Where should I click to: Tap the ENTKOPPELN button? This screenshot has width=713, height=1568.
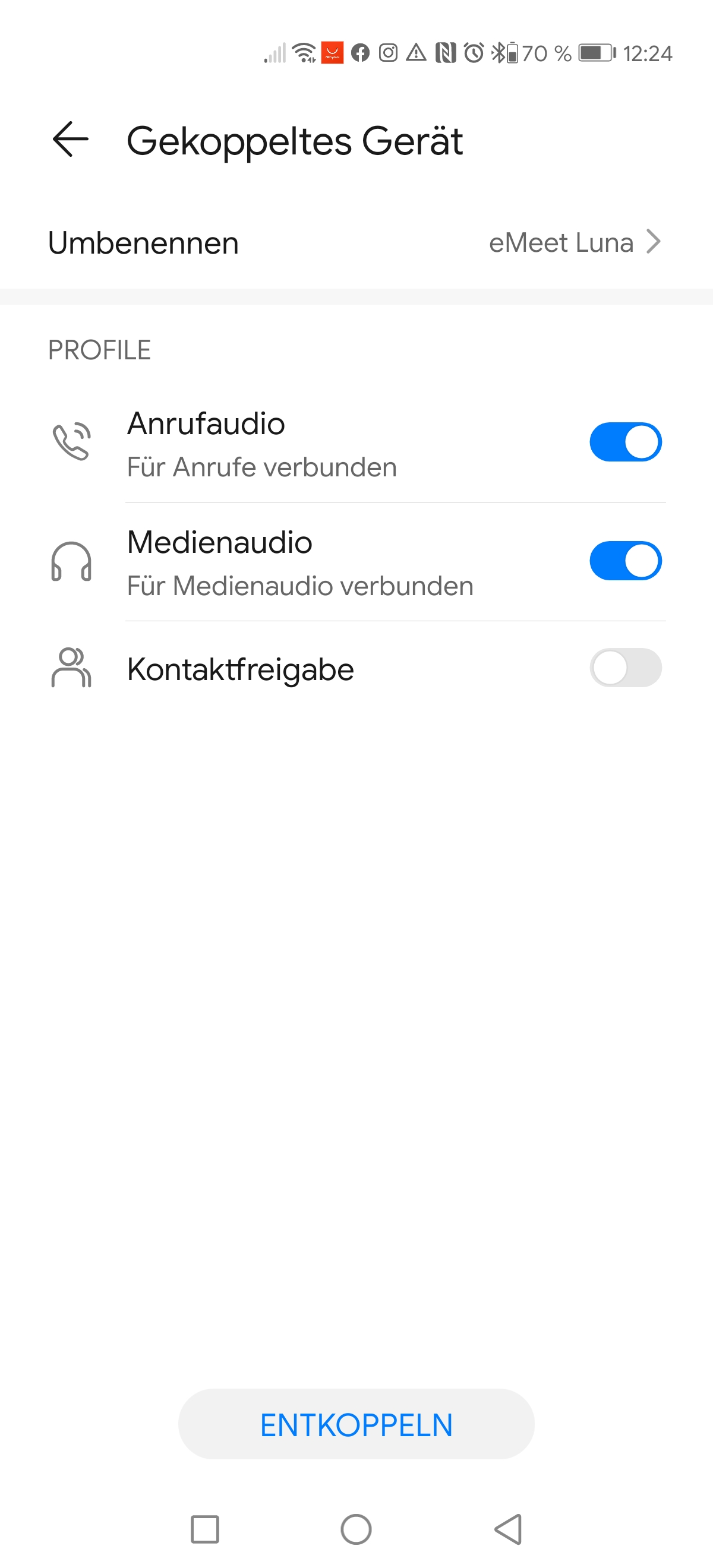point(356,1424)
